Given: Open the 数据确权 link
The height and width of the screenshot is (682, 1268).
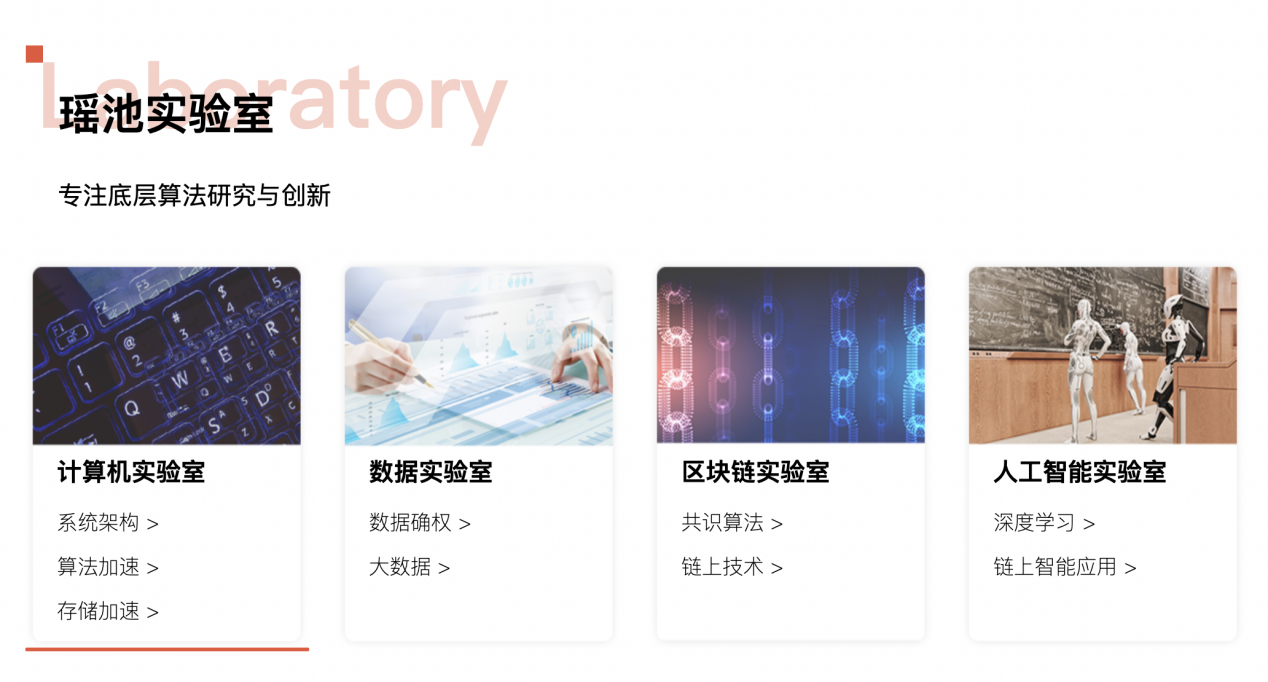Looking at the screenshot, I should 419,523.
